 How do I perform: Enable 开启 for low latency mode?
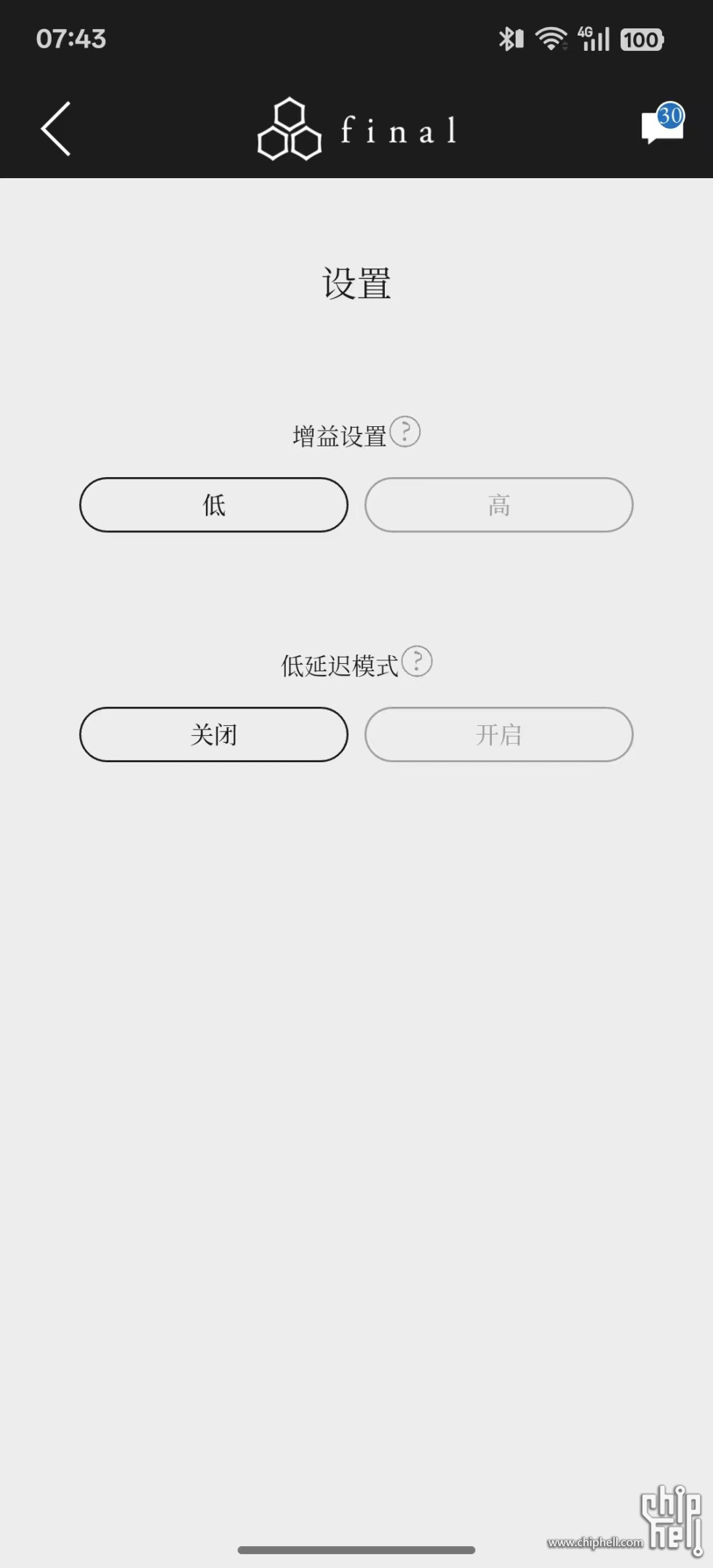tap(498, 735)
